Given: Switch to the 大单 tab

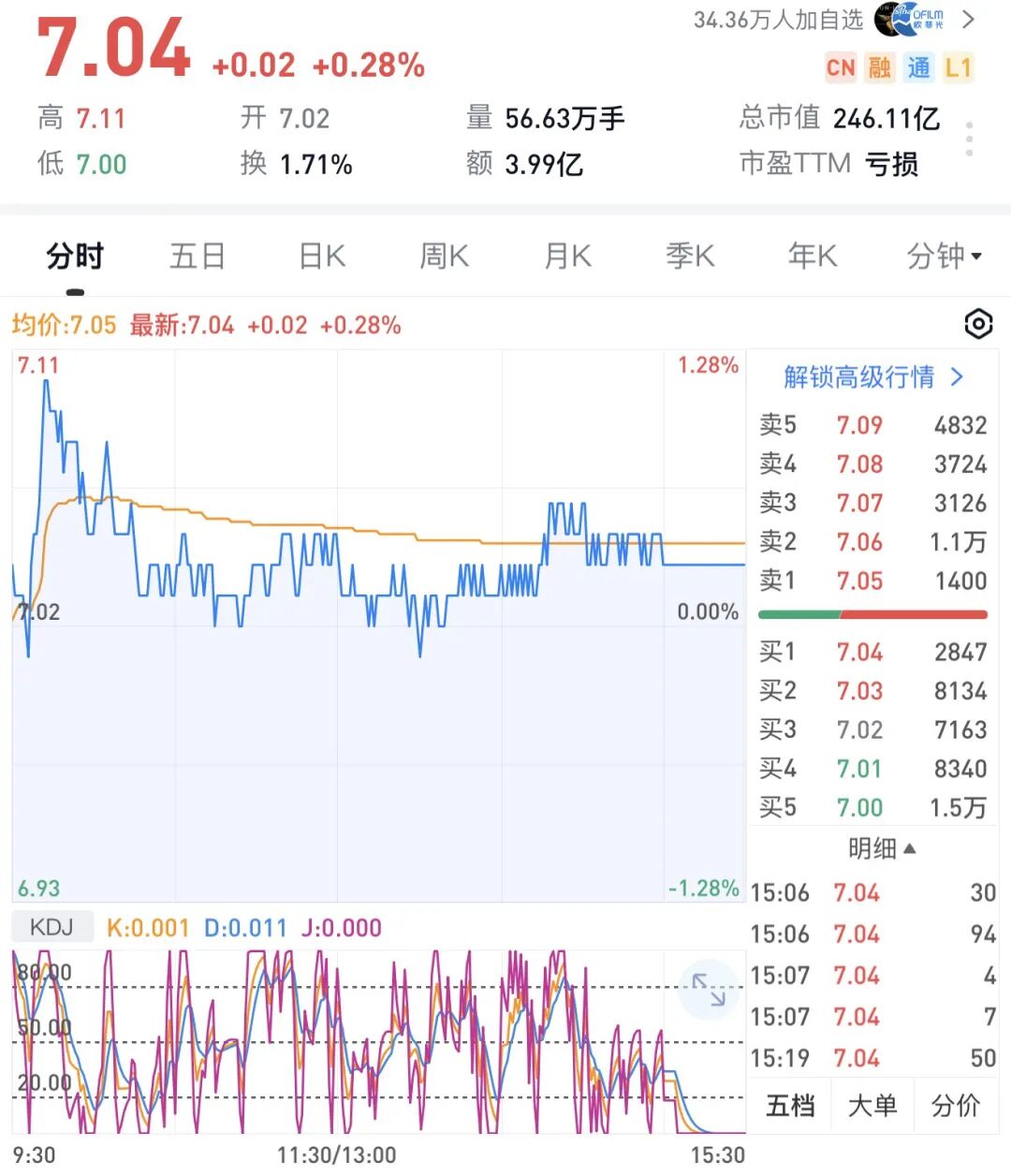Looking at the screenshot, I should 872,1106.
